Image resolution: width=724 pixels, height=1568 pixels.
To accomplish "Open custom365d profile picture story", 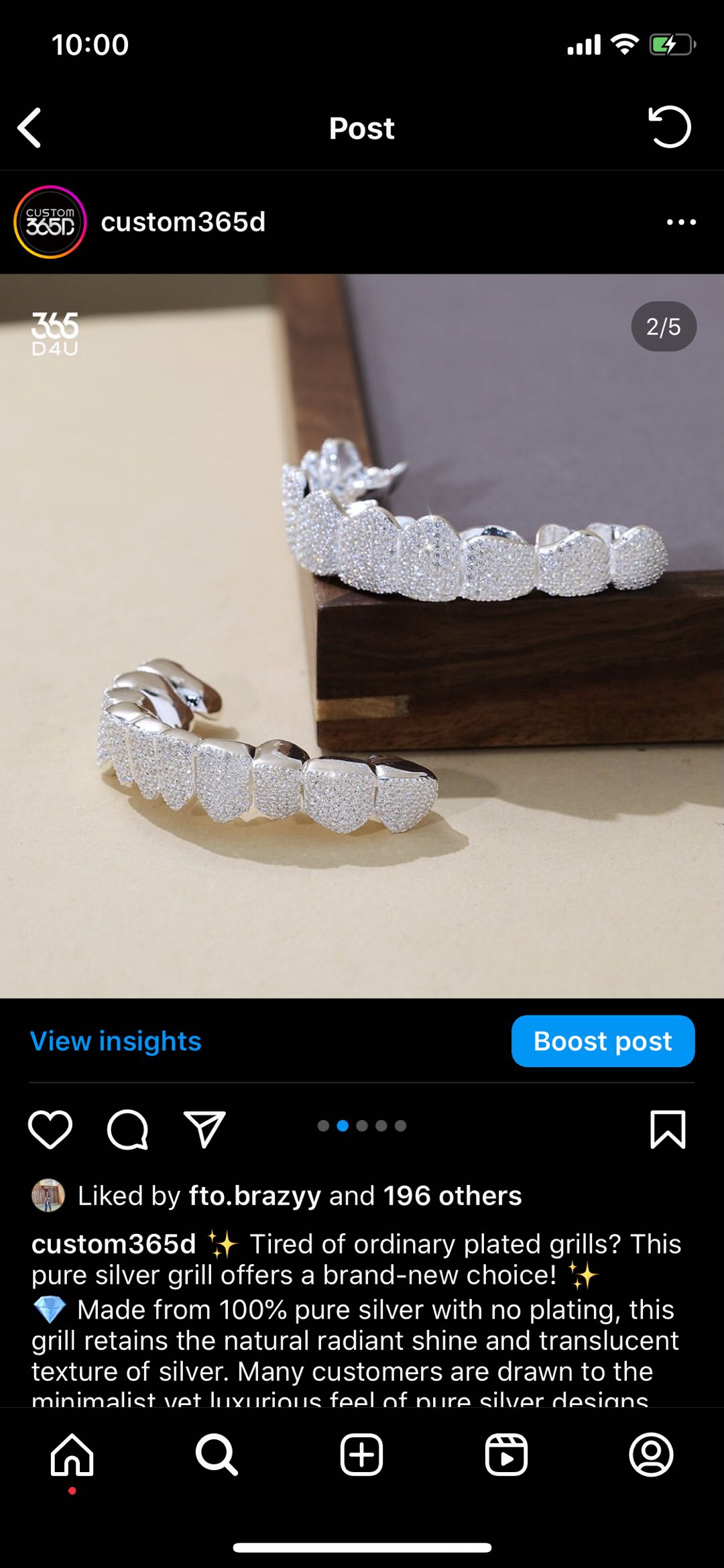I will pos(50,222).
